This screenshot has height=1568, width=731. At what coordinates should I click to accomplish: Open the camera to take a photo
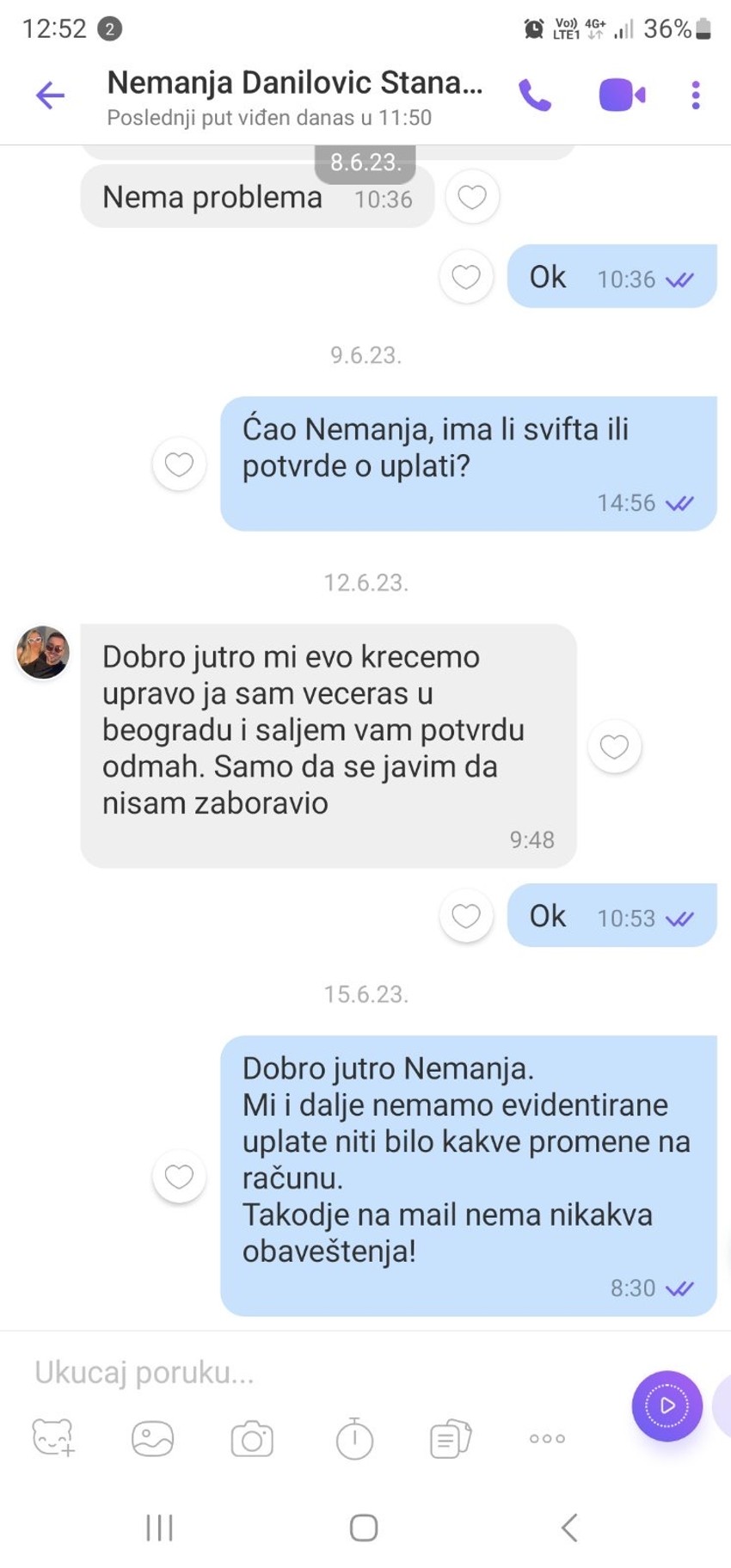[252, 1439]
